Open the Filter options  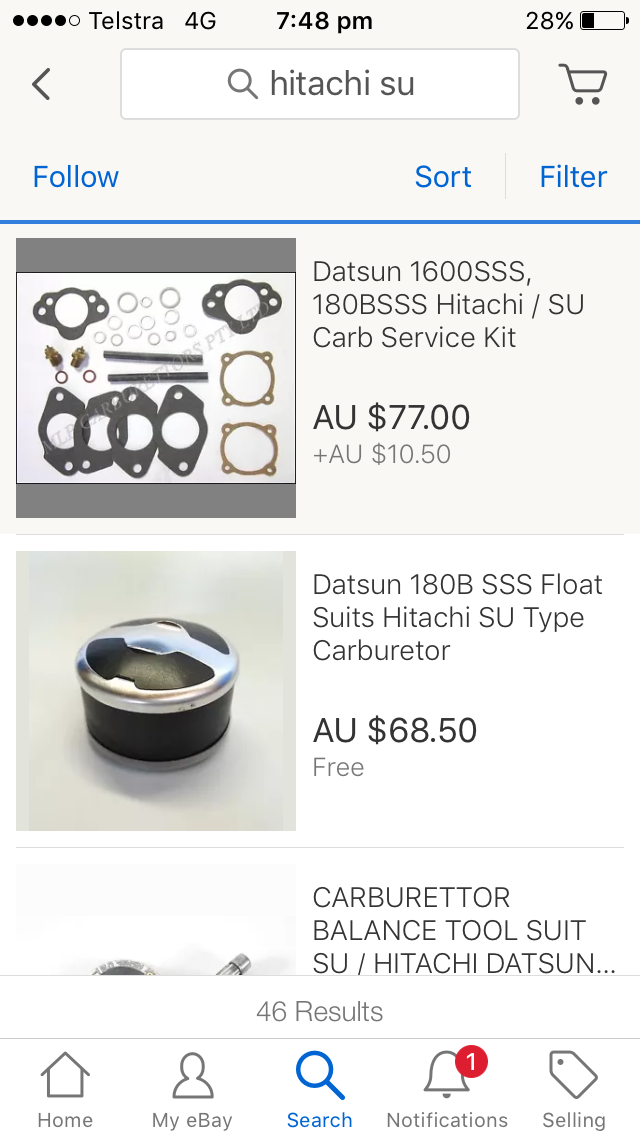point(573,177)
